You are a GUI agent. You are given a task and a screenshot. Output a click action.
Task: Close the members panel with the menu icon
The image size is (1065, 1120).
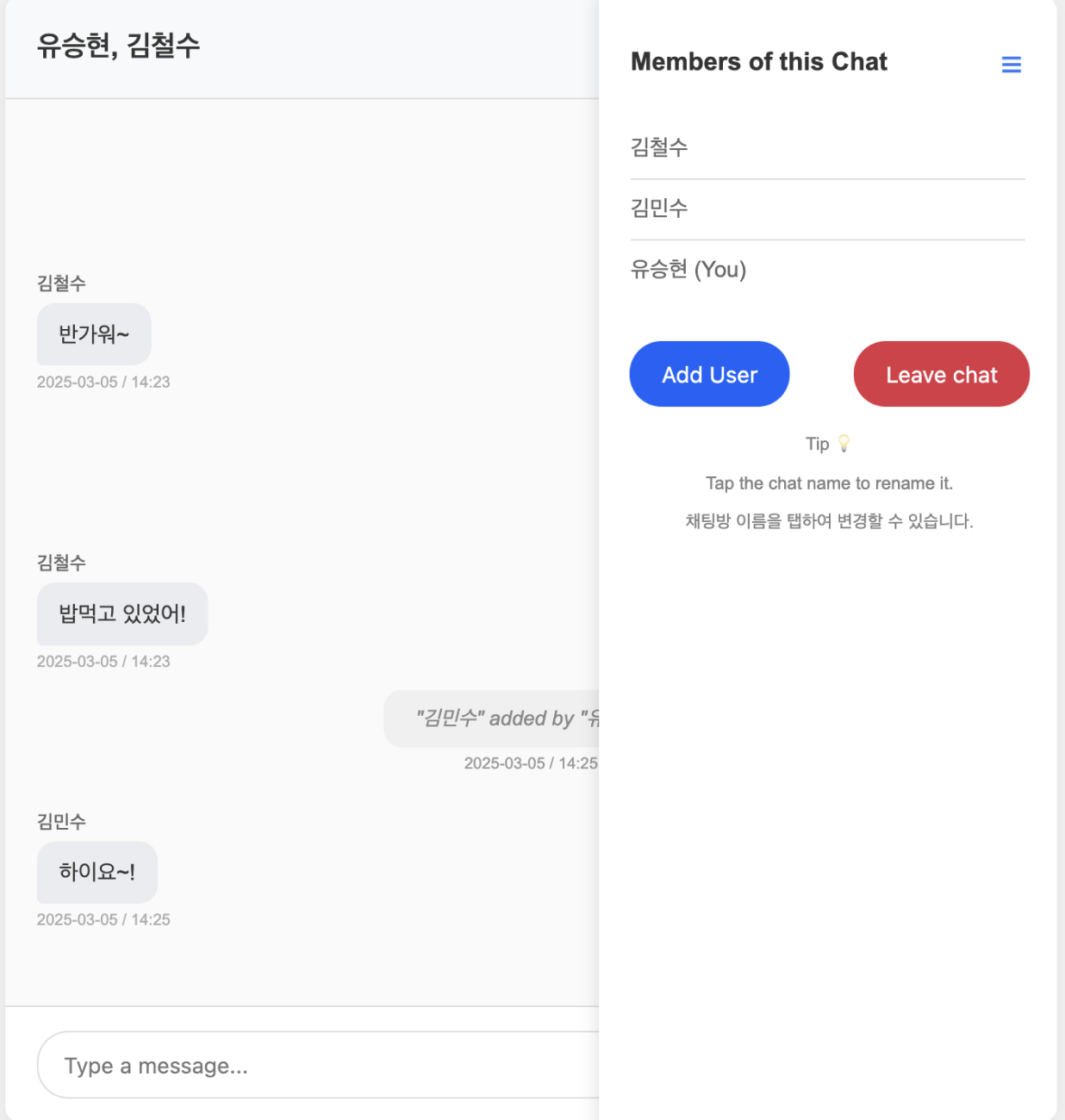point(1011,65)
